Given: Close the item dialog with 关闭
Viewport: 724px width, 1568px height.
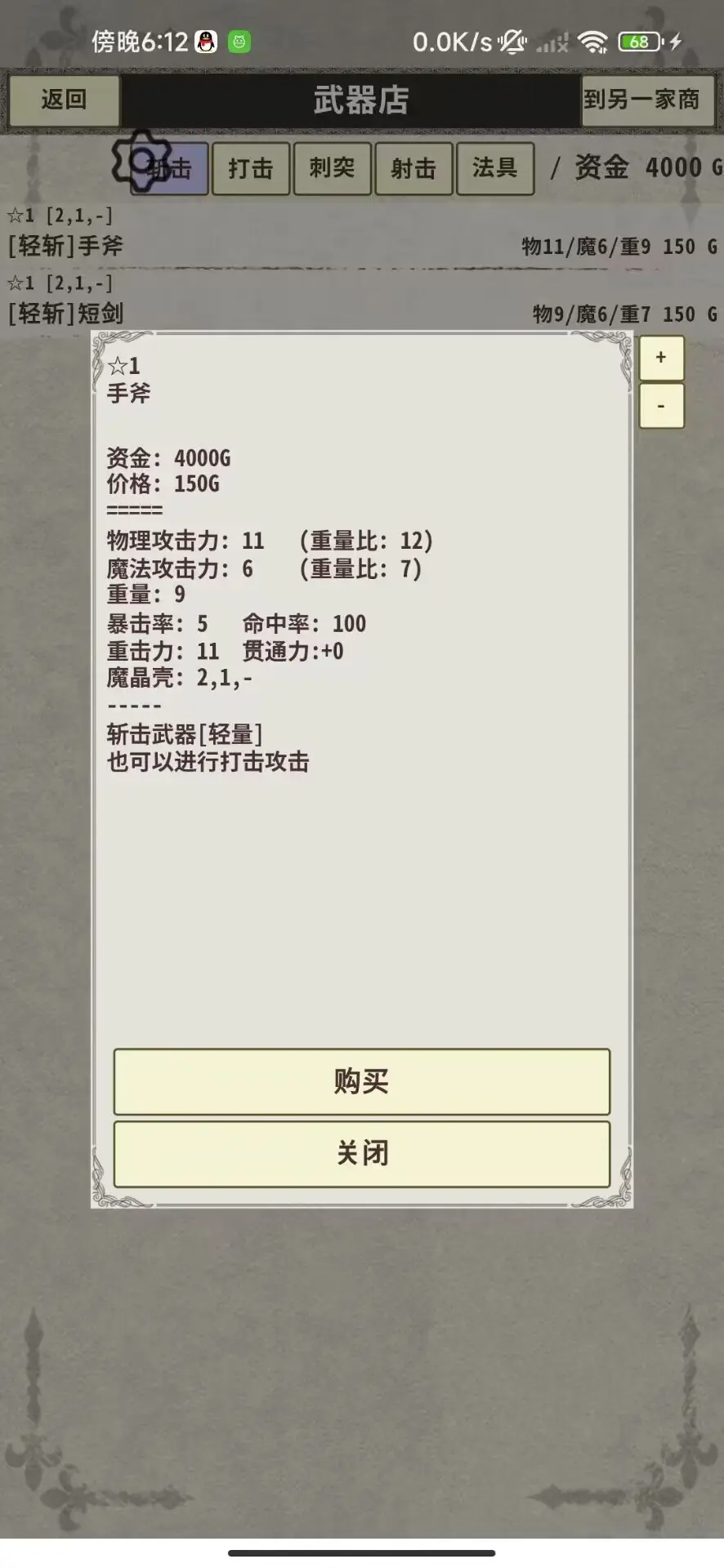Looking at the screenshot, I should [361, 1153].
